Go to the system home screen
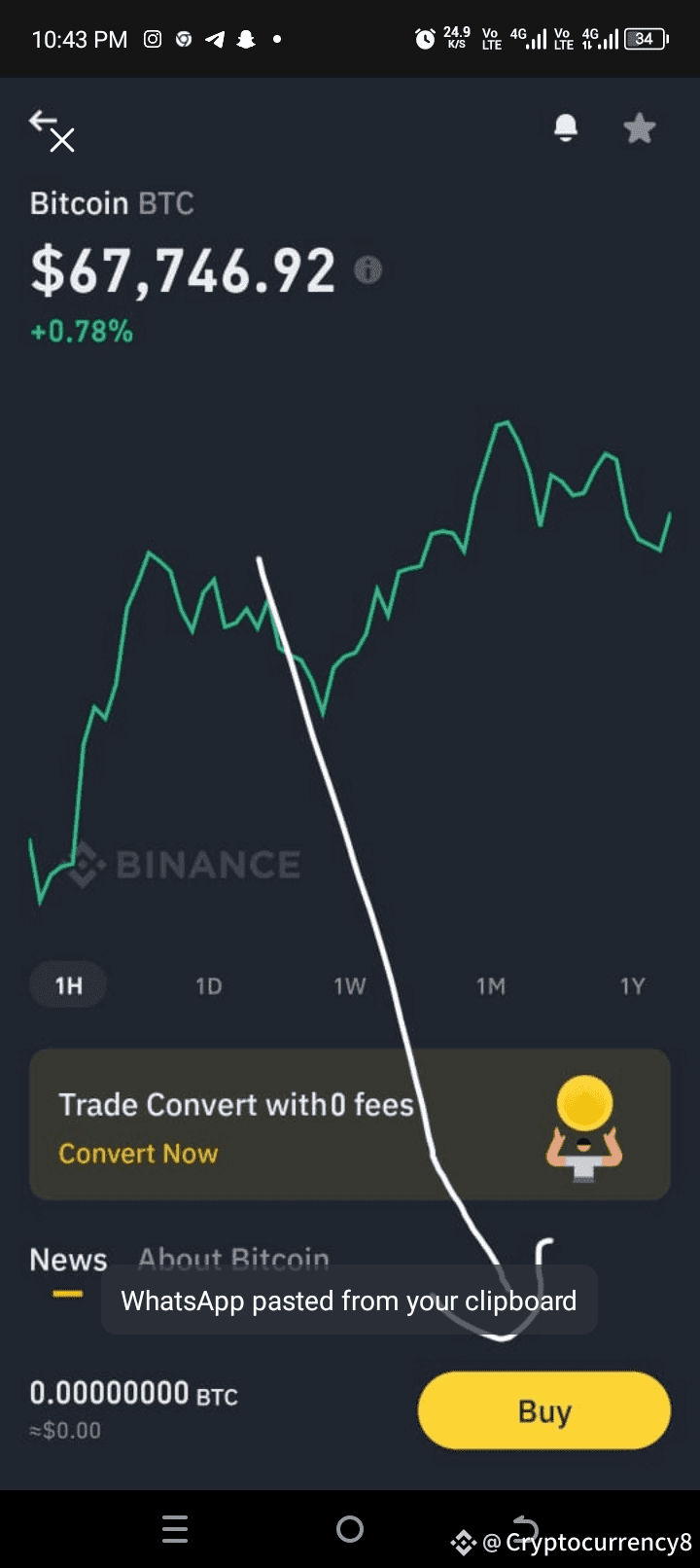The height and width of the screenshot is (1568, 700). pos(350,1529)
